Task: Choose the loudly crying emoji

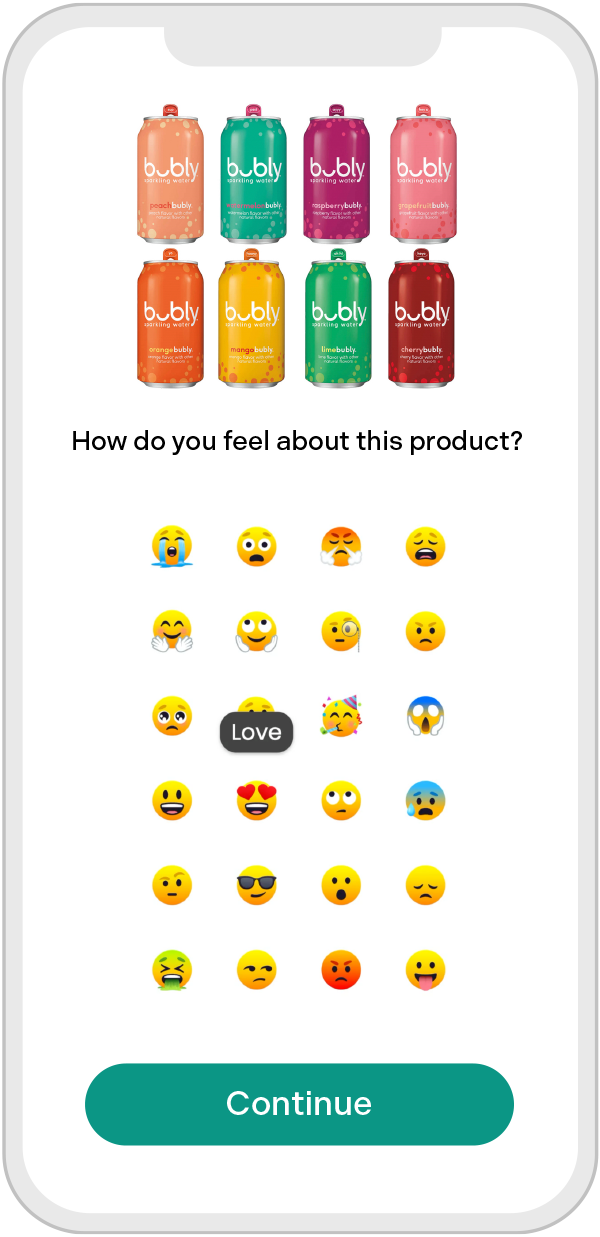Action: pyautogui.click(x=172, y=547)
